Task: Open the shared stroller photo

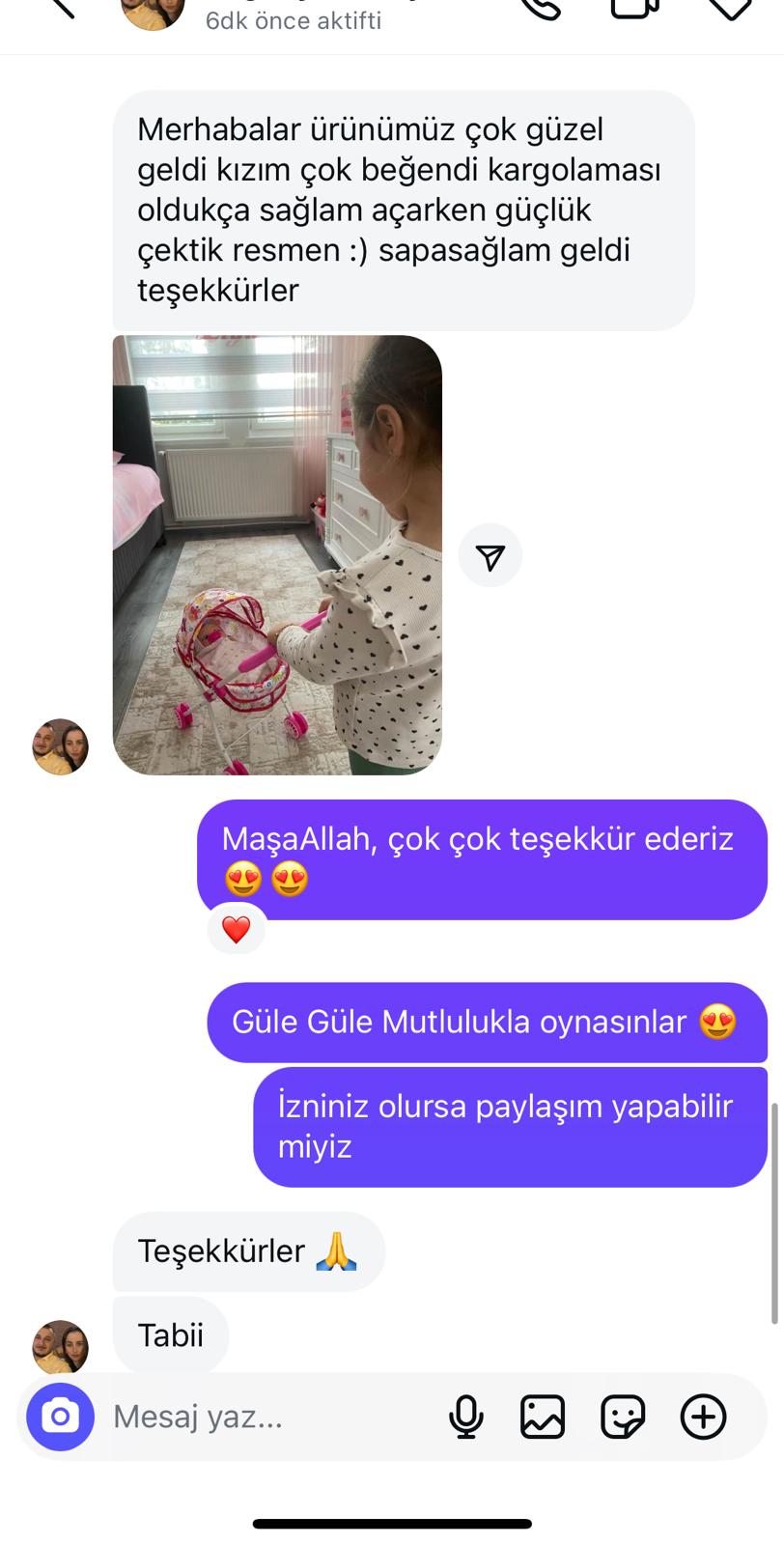Action: (x=277, y=554)
